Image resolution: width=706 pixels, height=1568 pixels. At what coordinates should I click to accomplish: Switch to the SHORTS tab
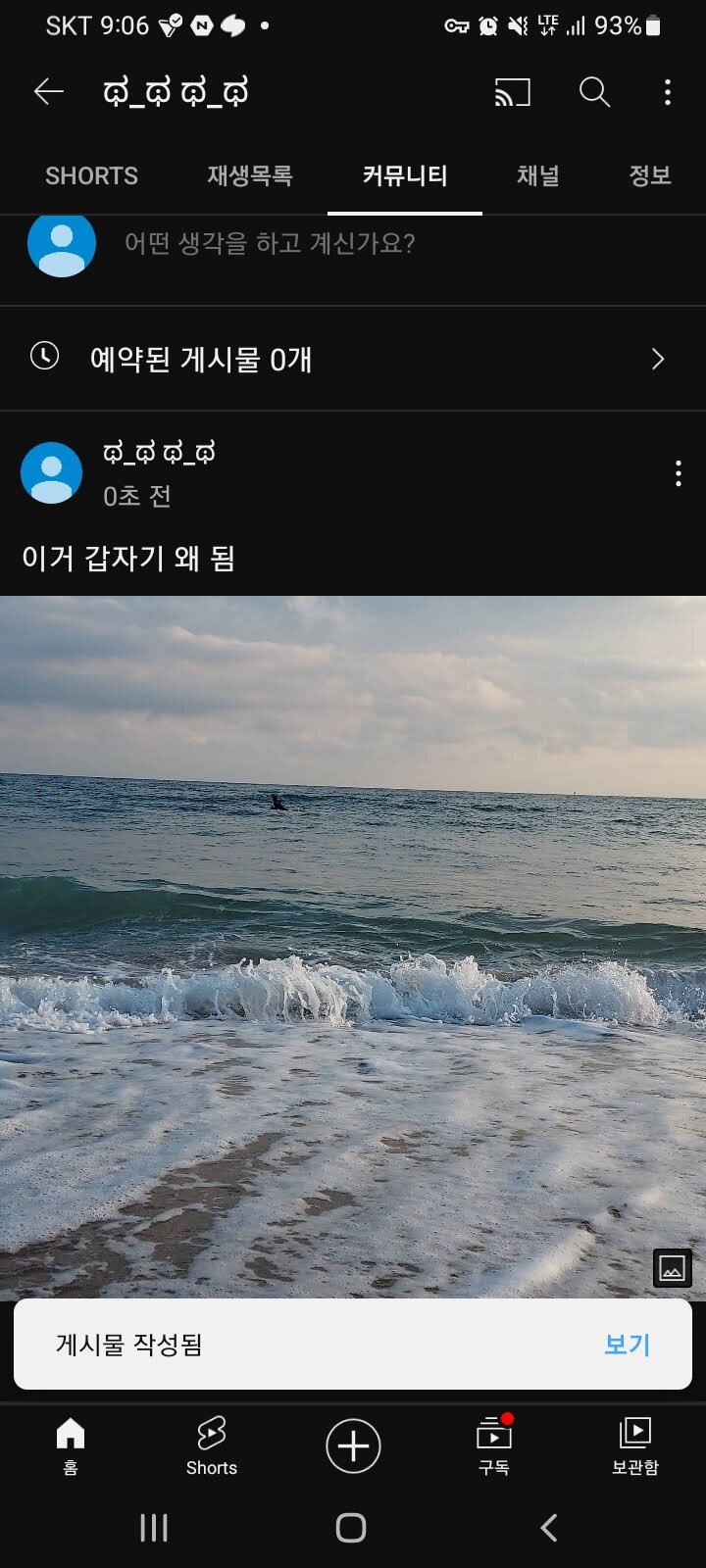91,175
